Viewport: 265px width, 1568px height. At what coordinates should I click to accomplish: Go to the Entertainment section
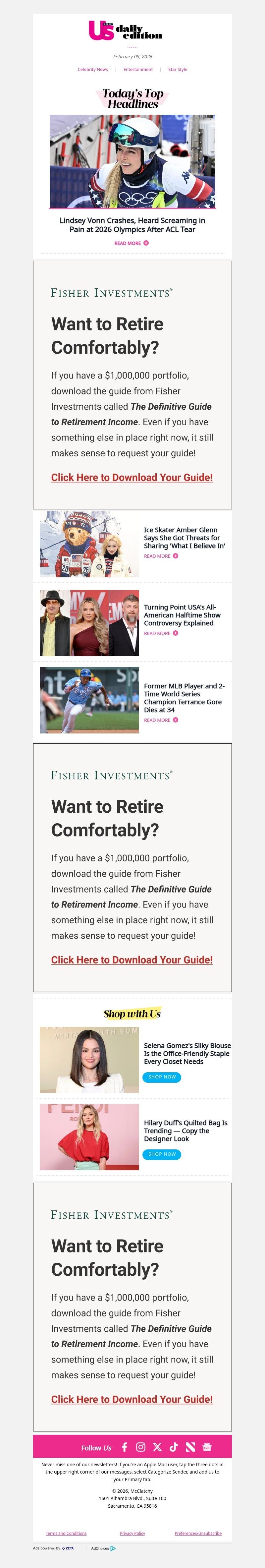point(138,69)
